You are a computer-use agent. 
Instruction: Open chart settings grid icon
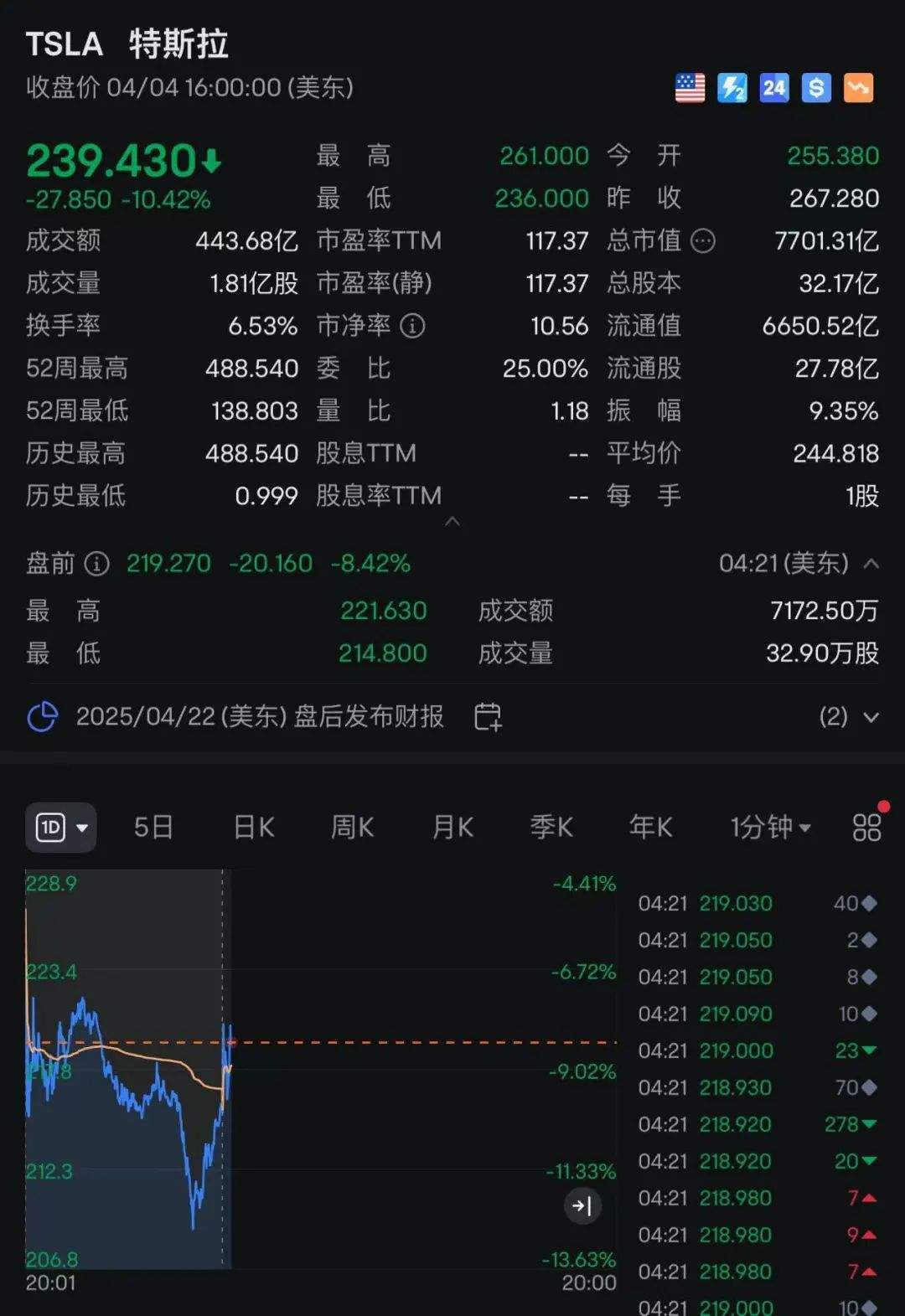pyautogui.click(x=866, y=828)
